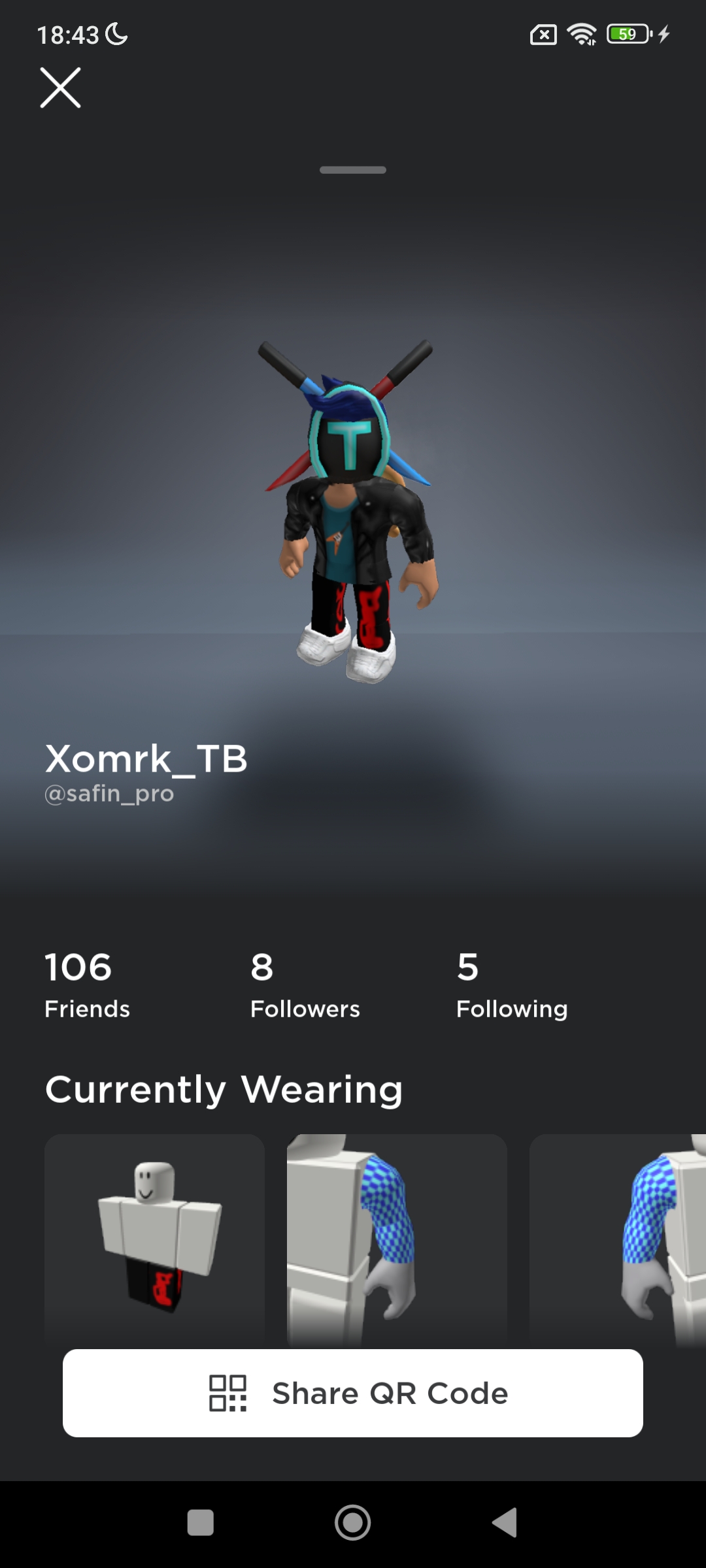
Task: Close the profile with the X icon
Action: coord(60,88)
